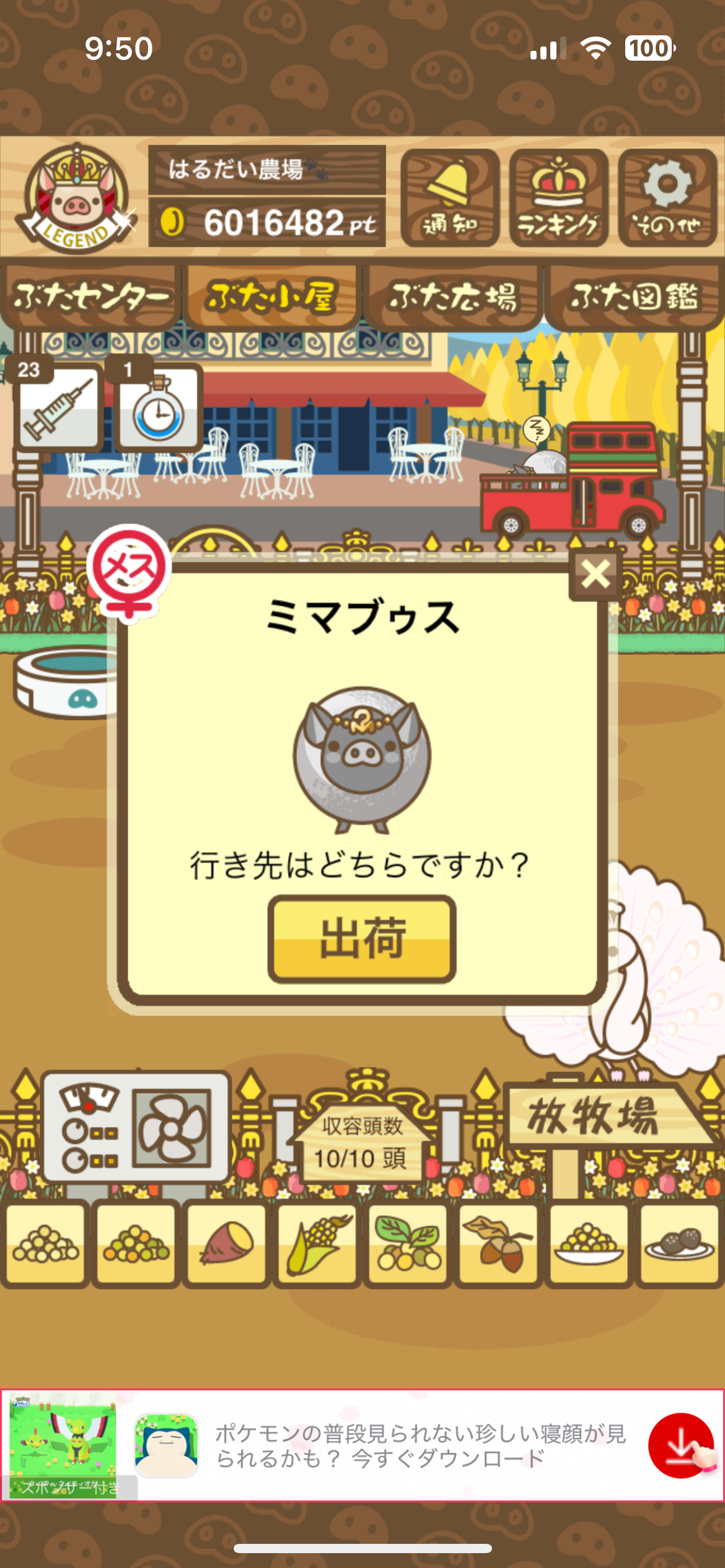This screenshot has height=1568, width=725.
Task: Select the leafy green beans feed
Action: pyautogui.click(x=408, y=1244)
